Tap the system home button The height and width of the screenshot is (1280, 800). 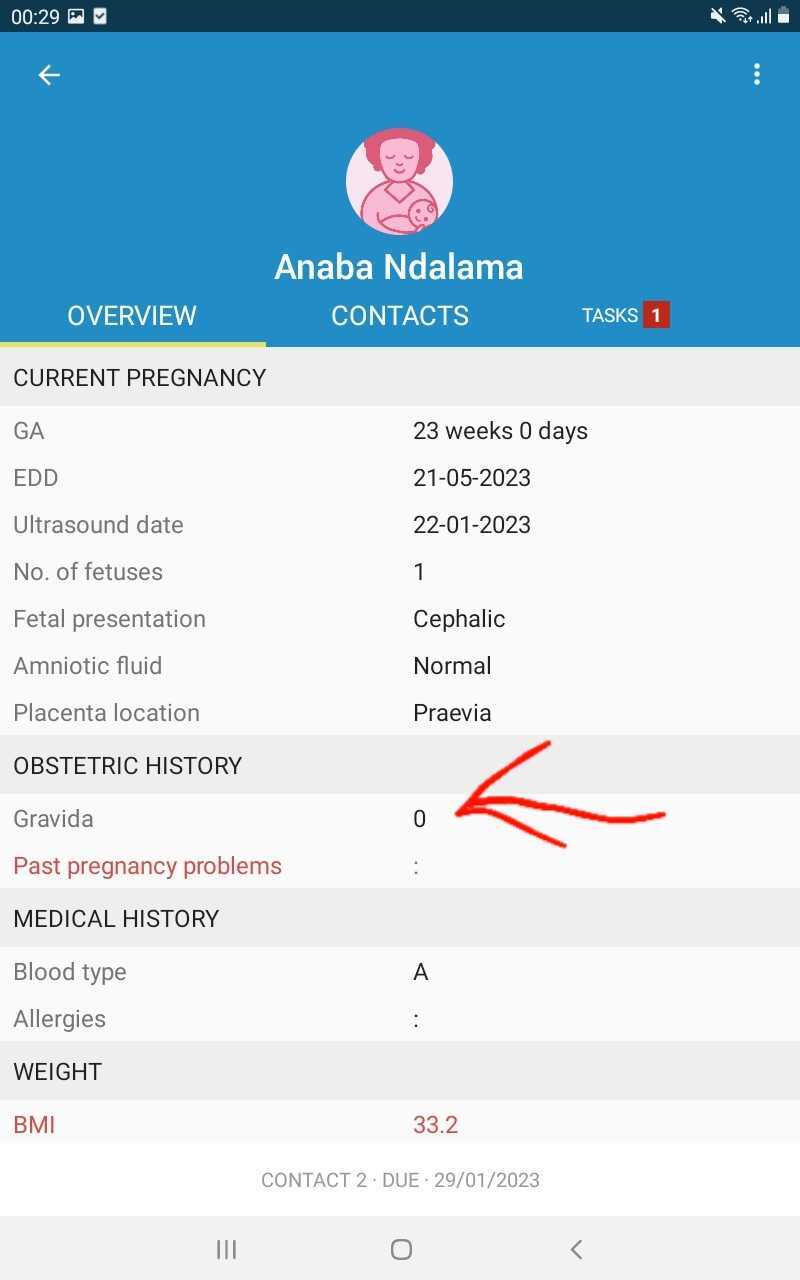click(401, 1249)
